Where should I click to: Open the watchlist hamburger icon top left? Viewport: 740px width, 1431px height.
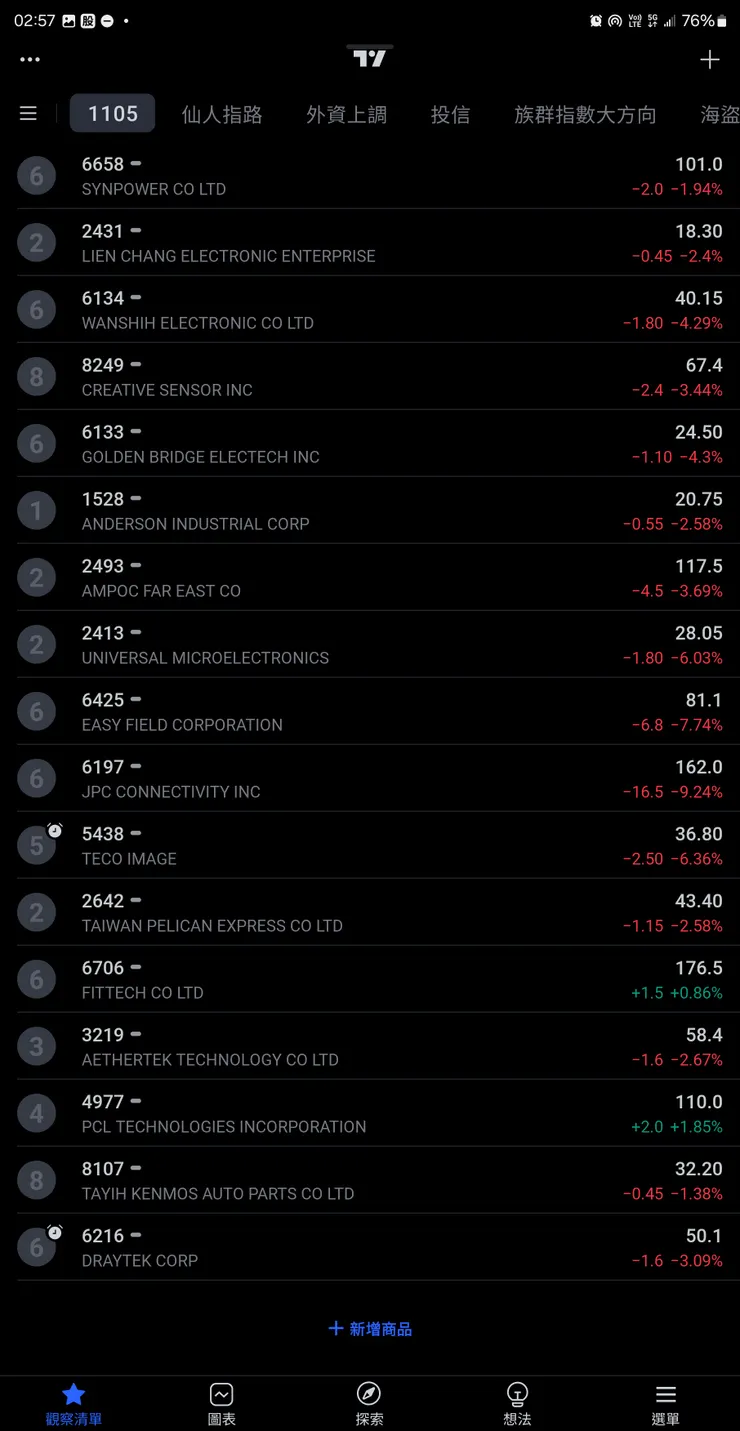pyautogui.click(x=28, y=113)
